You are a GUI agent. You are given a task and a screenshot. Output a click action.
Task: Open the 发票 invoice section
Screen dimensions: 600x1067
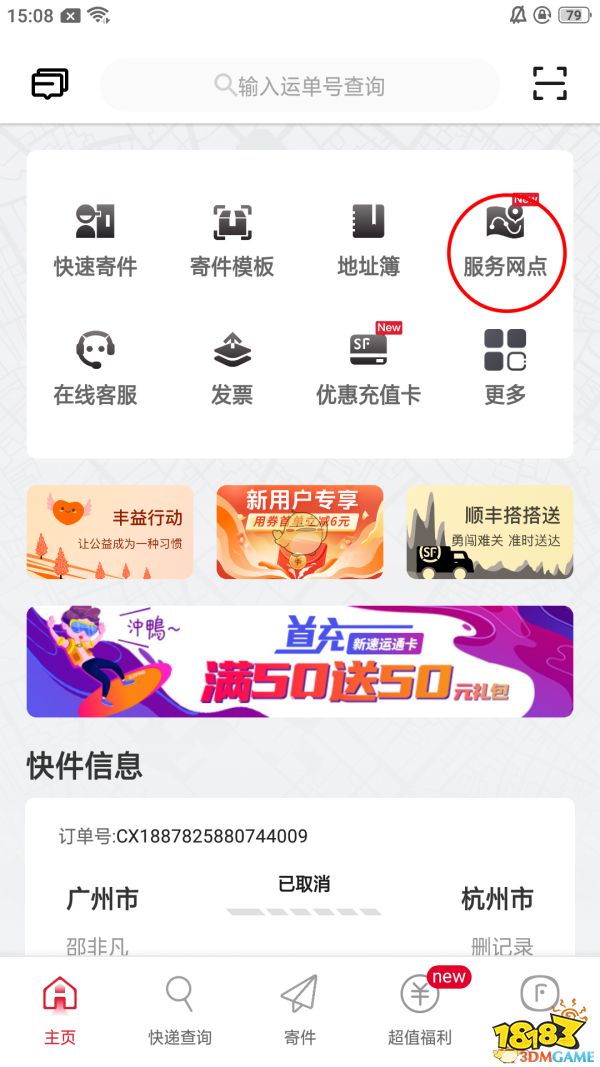[x=232, y=368]
